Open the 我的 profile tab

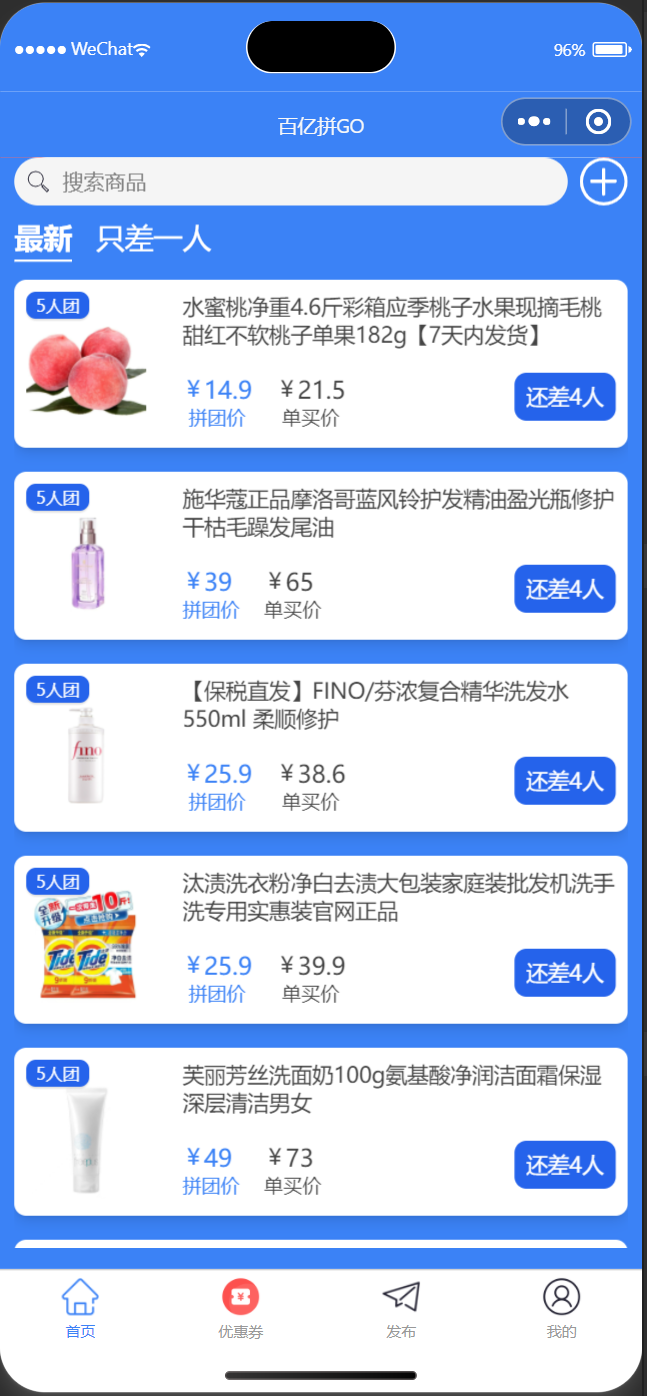tap(561, 1308)
